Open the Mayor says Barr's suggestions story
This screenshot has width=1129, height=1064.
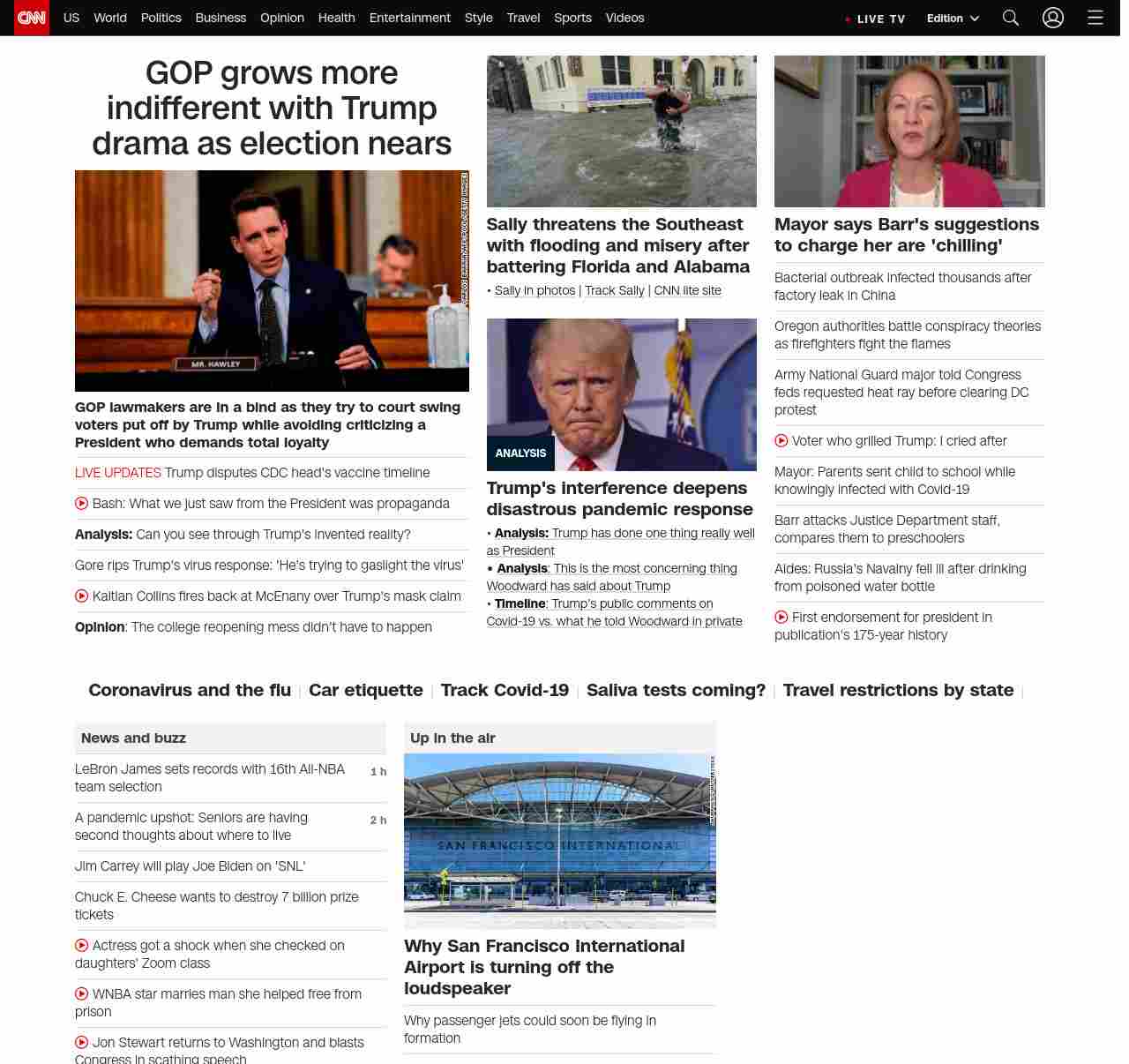click(907, 235)
